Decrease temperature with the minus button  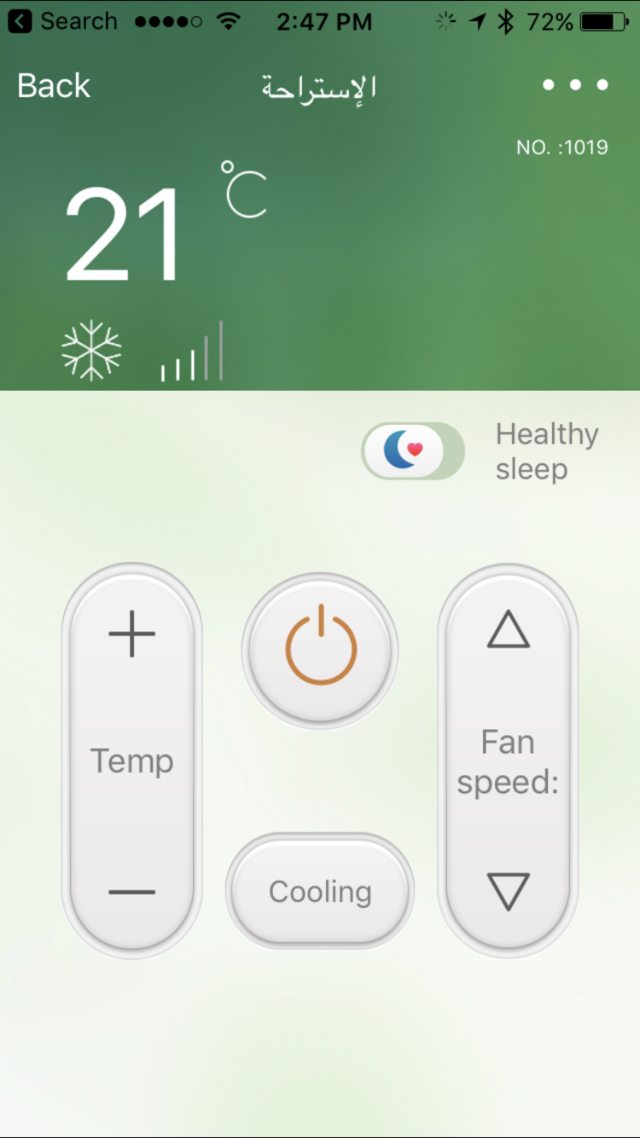(x=132, y=891)
